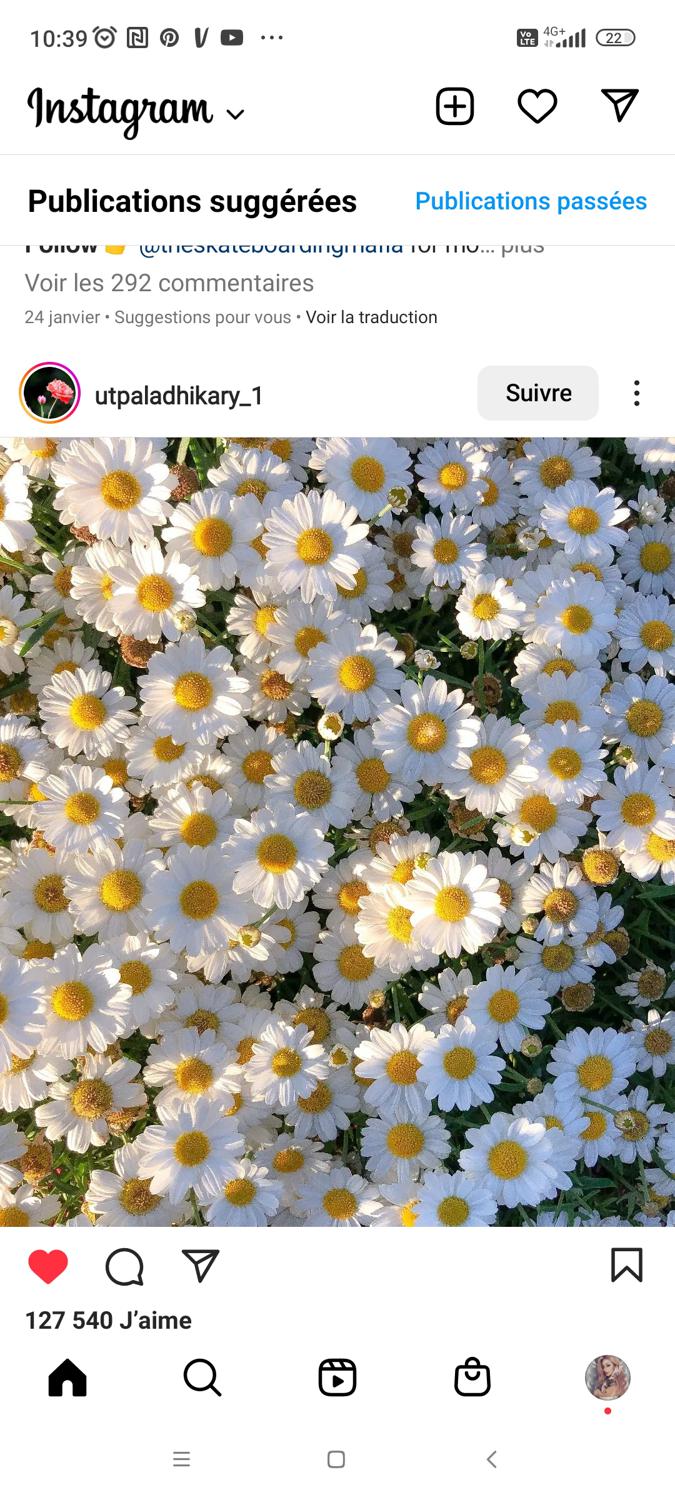Switch to the Search tab

click(202, 1378)
